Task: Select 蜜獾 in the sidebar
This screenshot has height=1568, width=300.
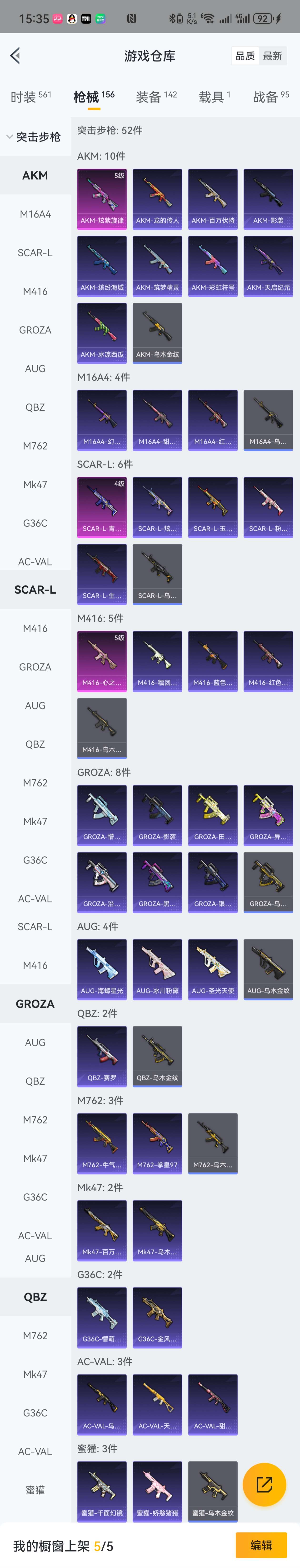Action: [35, 1490]
